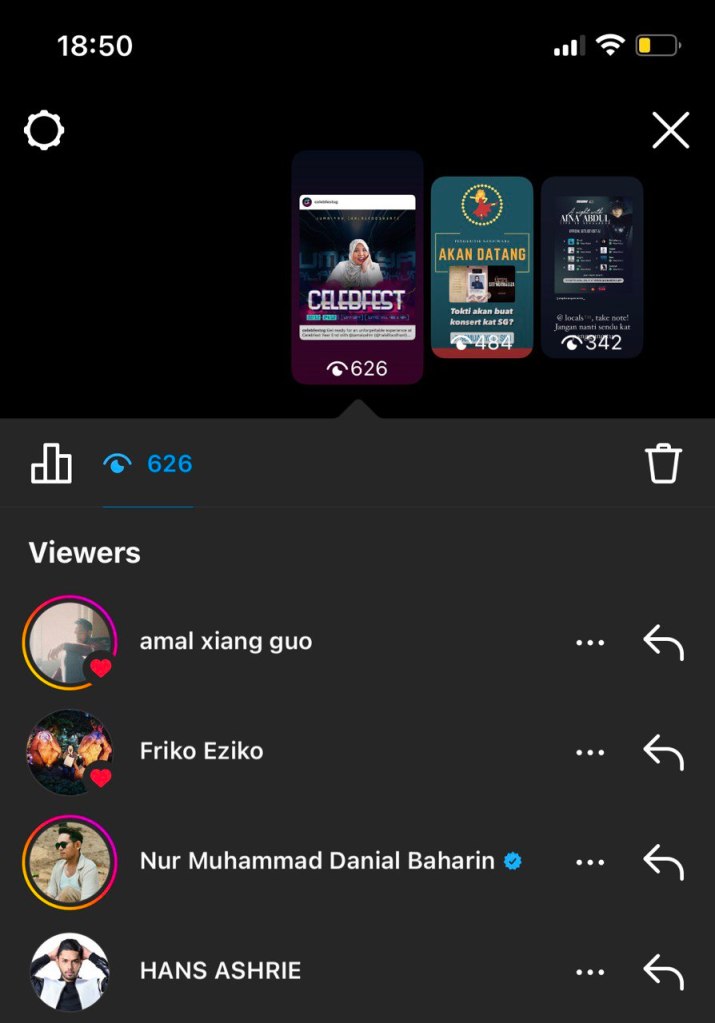Open more options for Friko Eziko
The height and width of the screenshot is (1023, 715).
point(590,751)
